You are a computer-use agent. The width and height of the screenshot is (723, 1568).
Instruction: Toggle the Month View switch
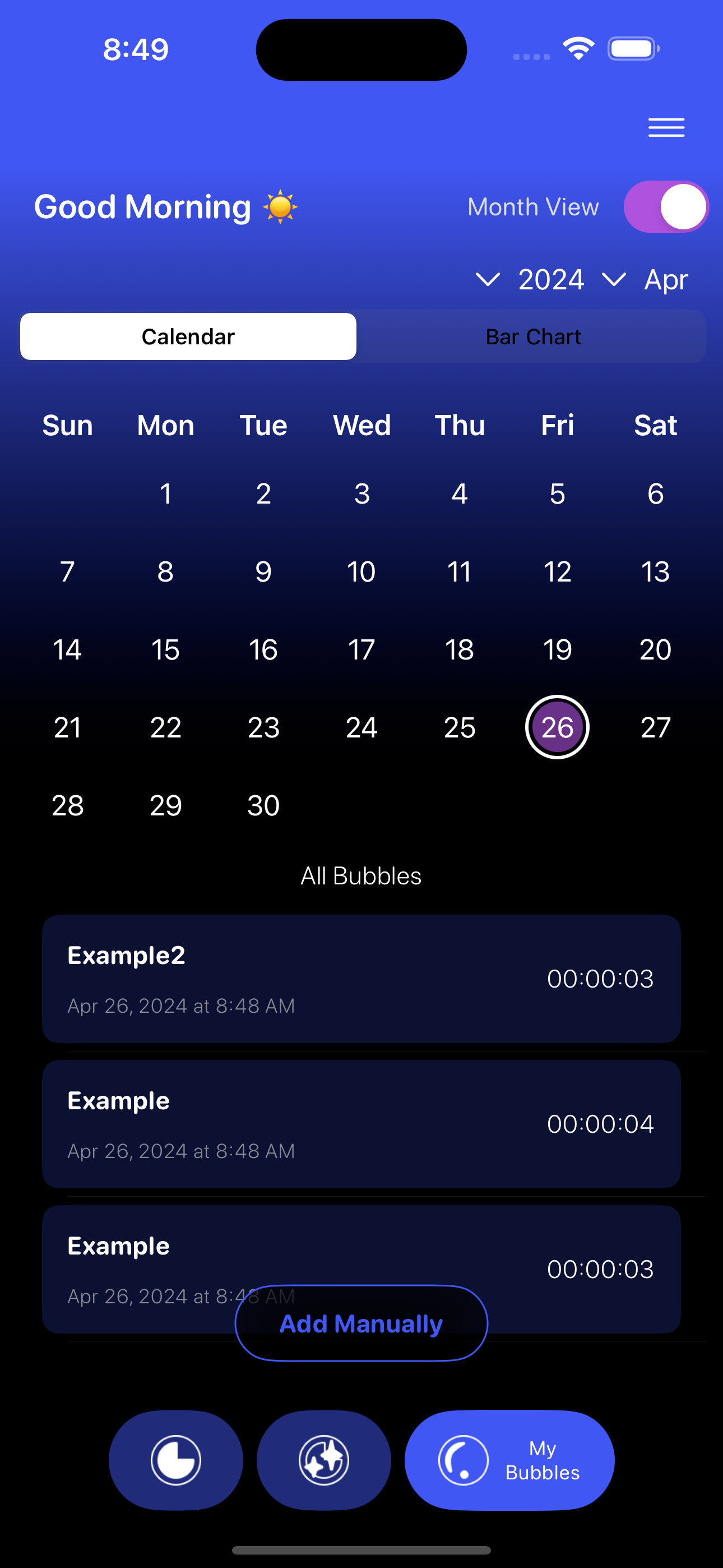pos(666,207)
